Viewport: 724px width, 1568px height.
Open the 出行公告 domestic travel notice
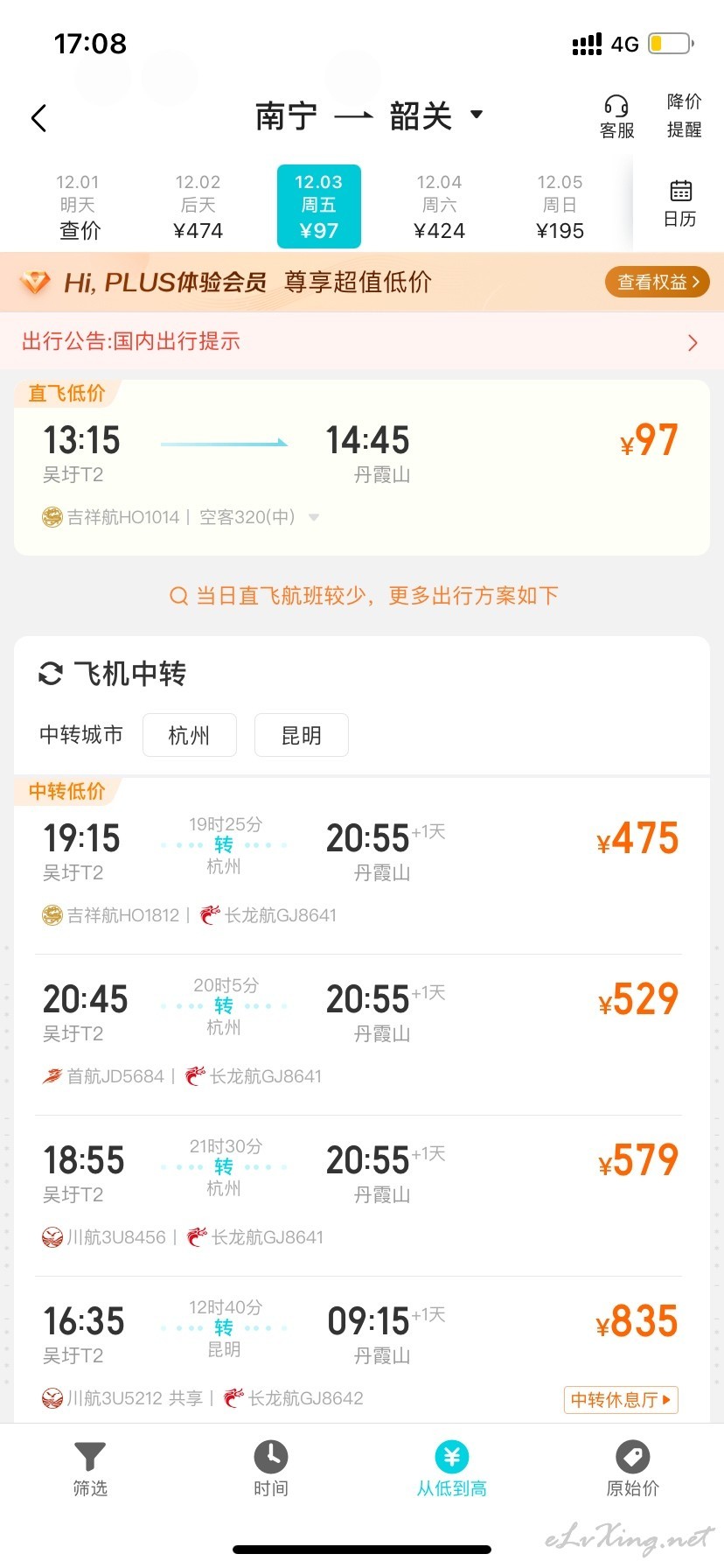(x=362, y=341)
